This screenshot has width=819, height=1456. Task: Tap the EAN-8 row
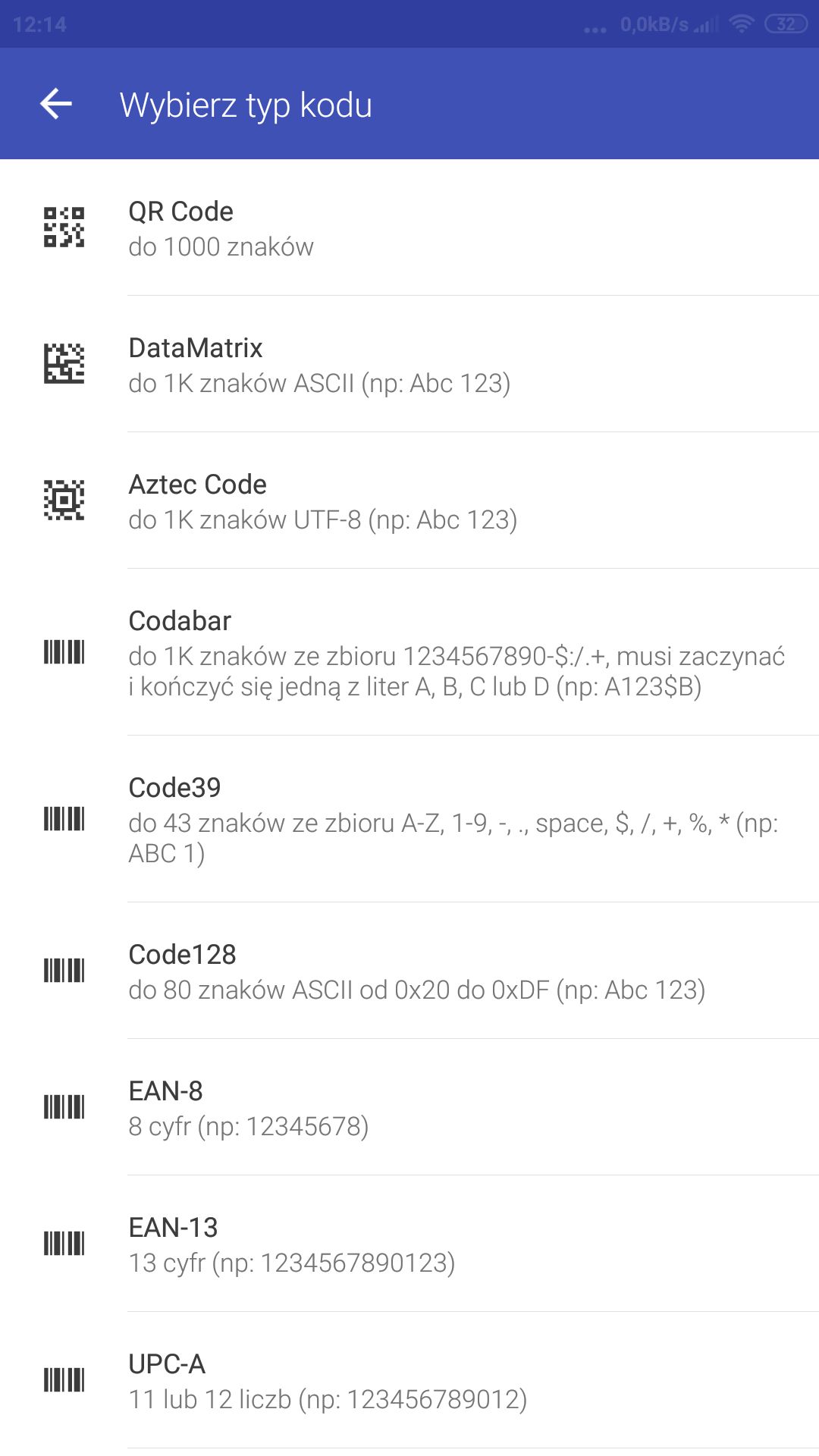click(409, 1107)
